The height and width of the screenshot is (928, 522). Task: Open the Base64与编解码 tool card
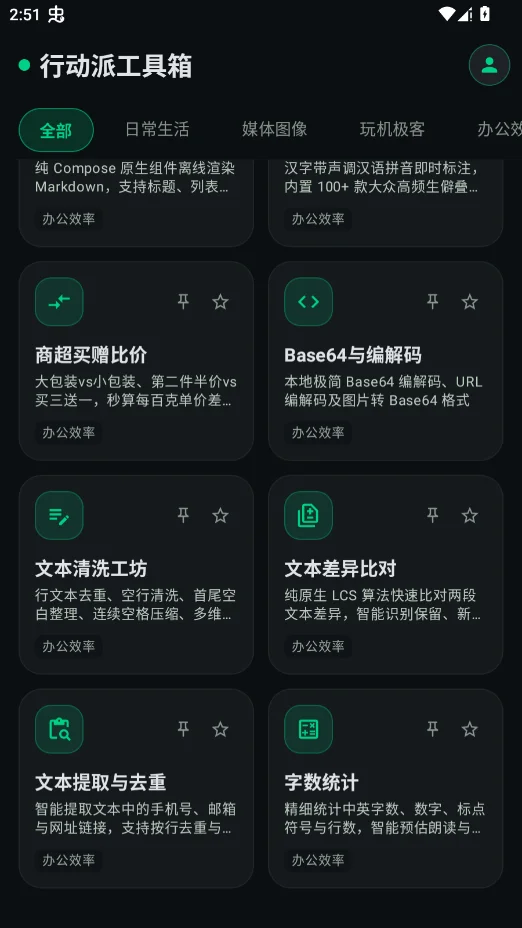[385, 361]
